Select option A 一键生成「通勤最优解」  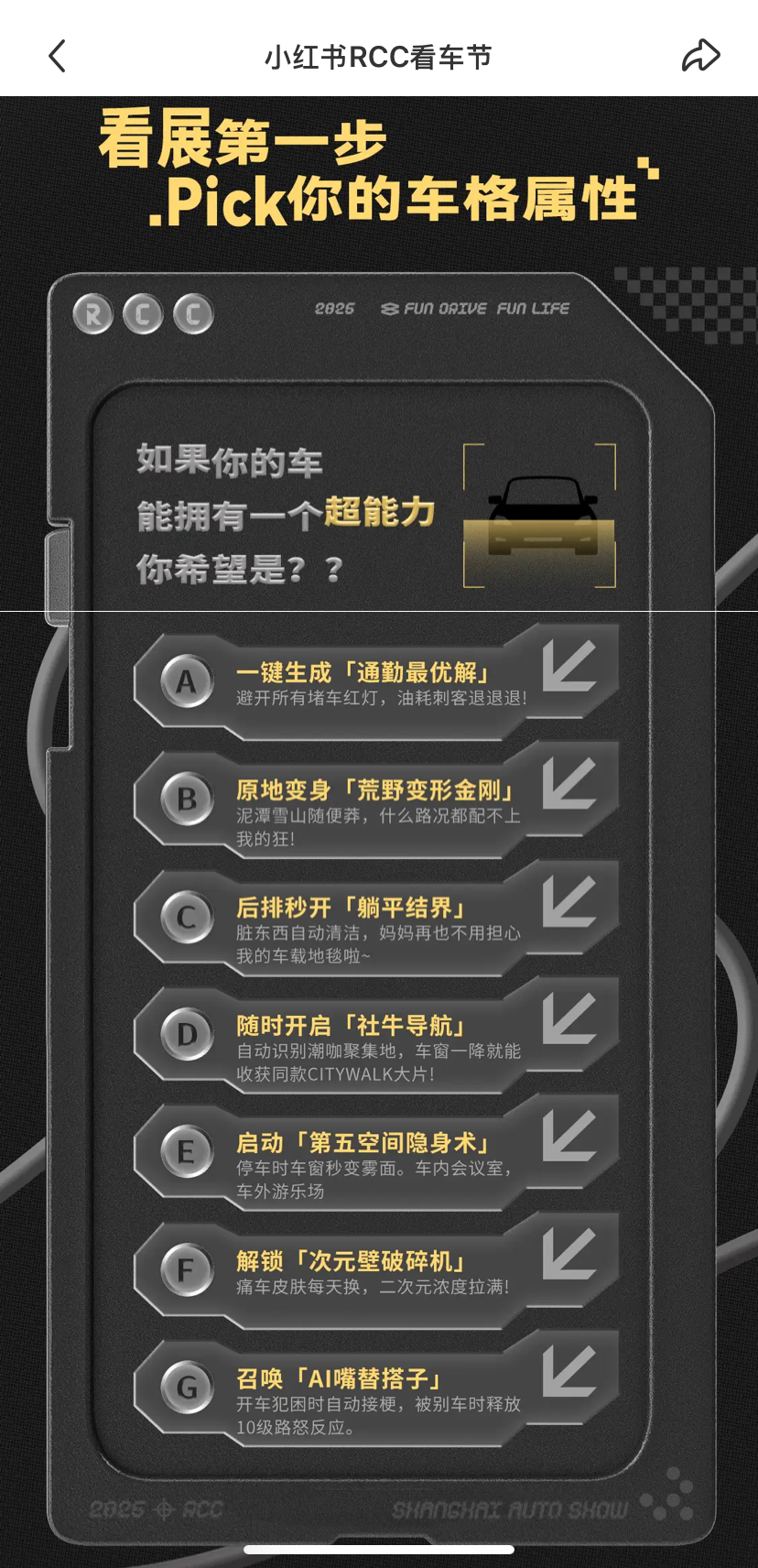tap(375, 683)
